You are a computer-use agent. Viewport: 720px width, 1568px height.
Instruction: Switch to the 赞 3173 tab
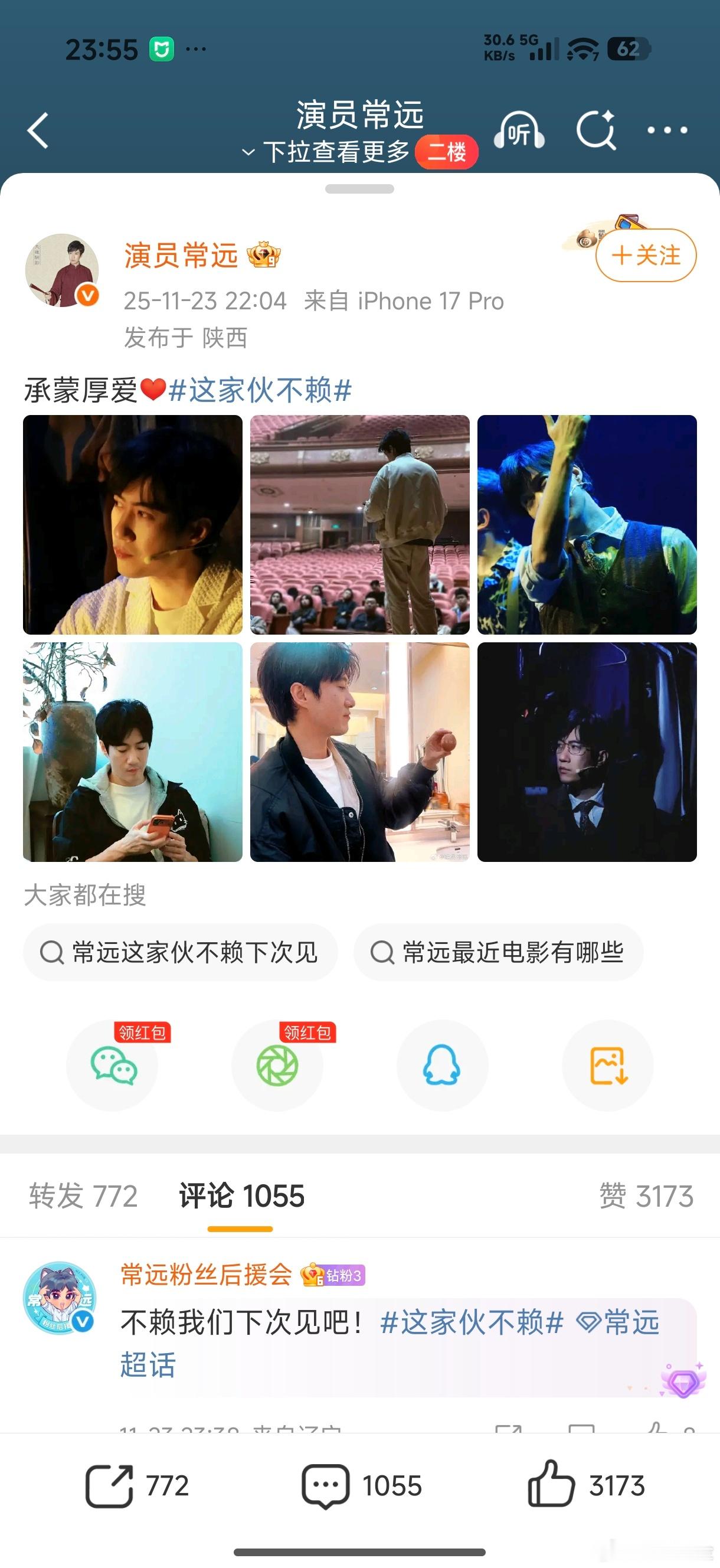tap(646, 1196)
